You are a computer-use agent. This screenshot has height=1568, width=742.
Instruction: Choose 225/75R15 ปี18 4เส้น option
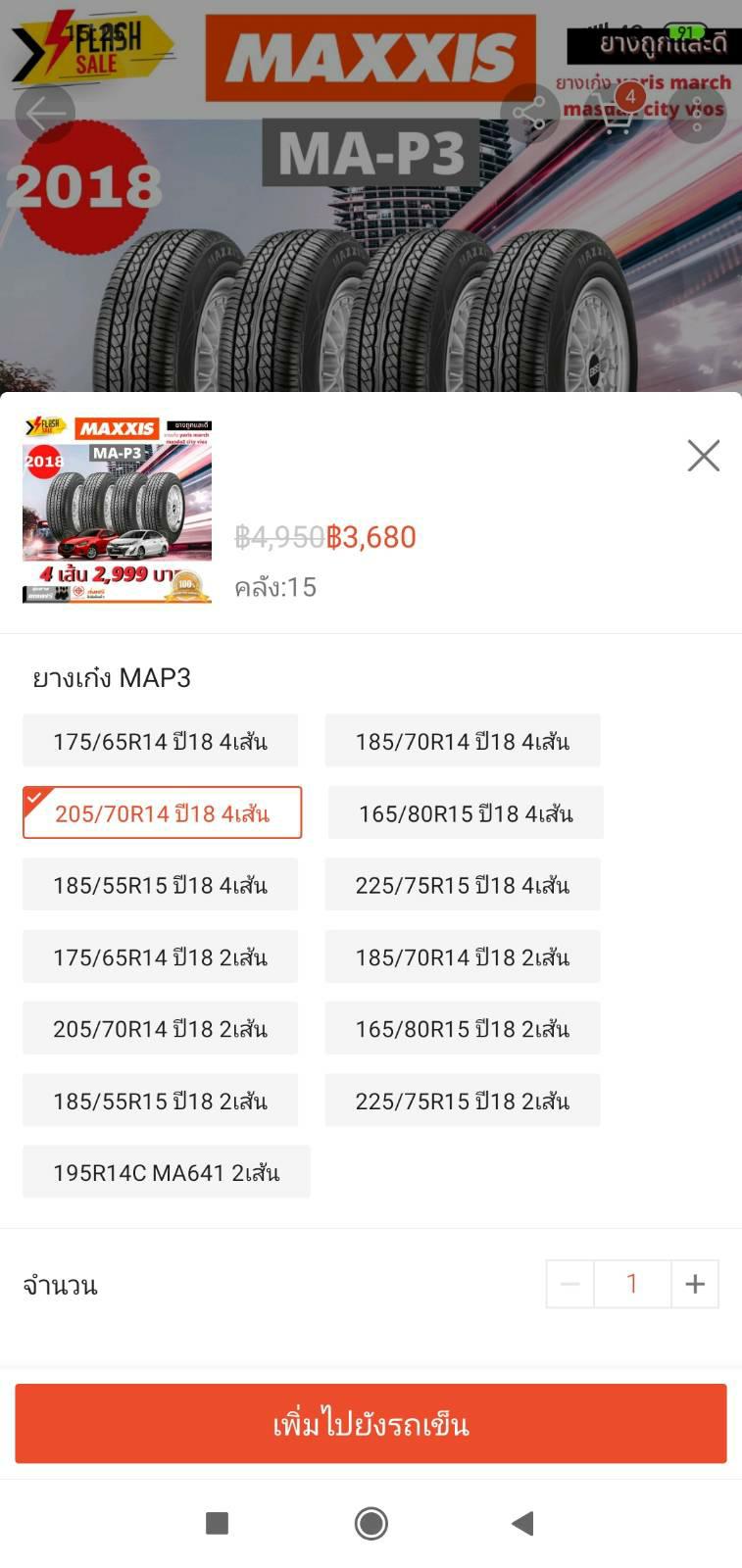462,885
